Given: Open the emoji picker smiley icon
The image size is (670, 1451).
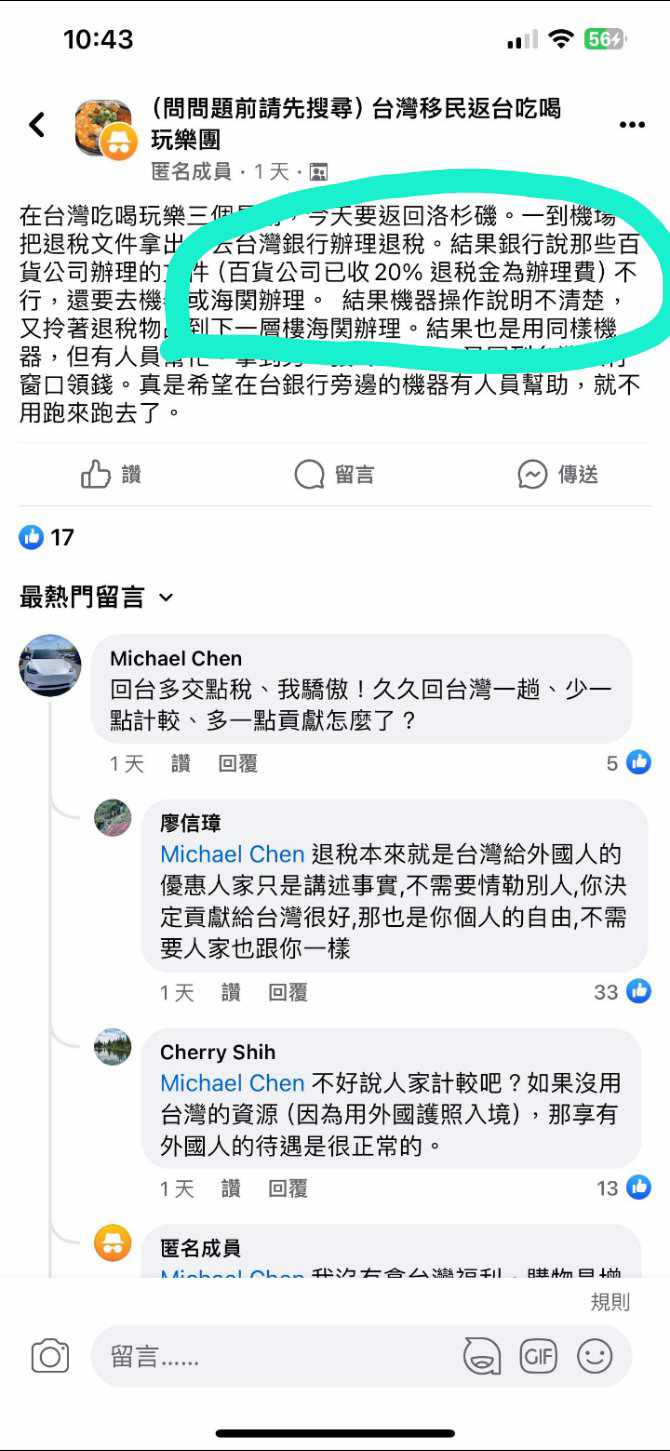Looking at the screenshot, I should coord(594,1356).
